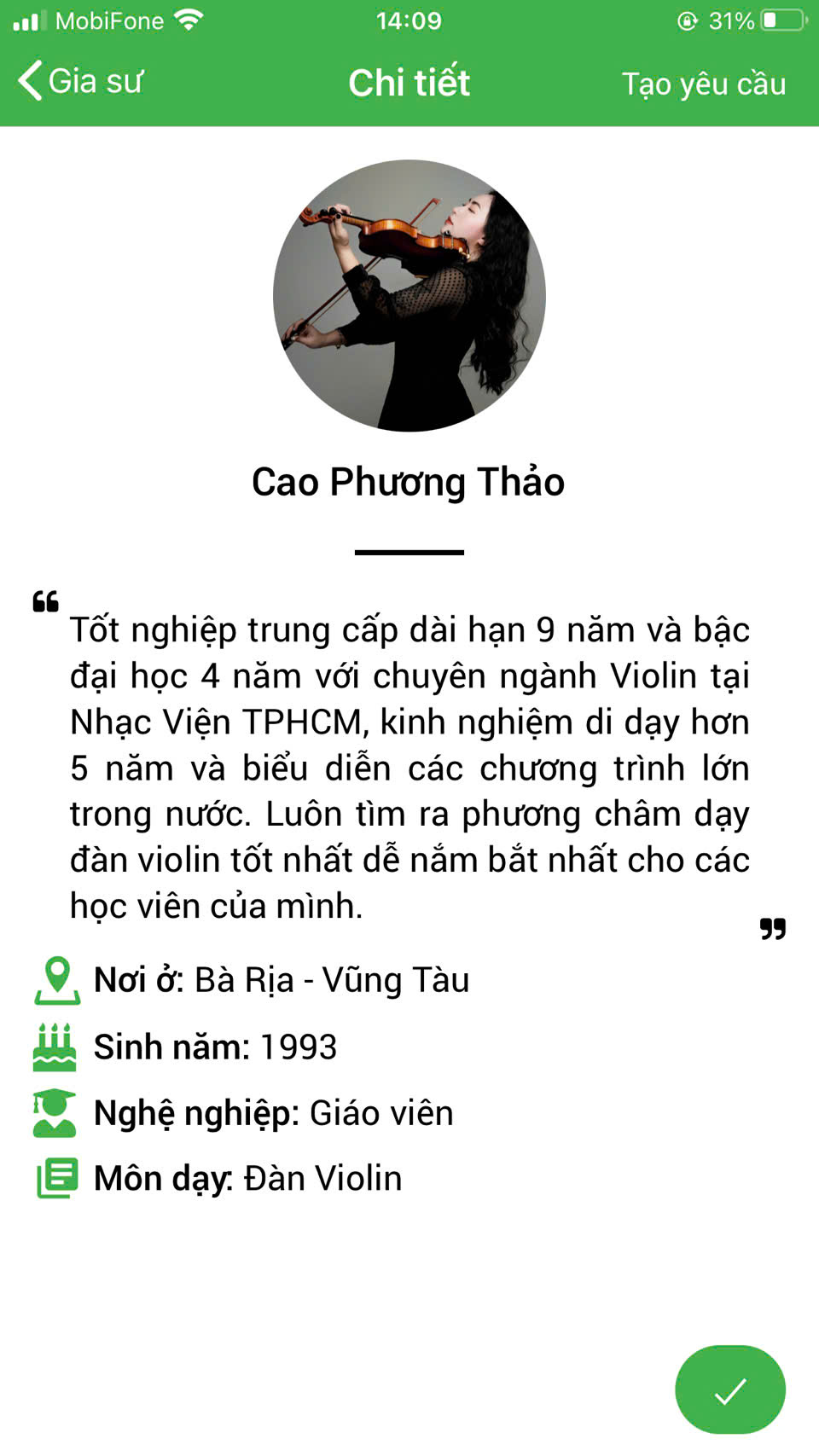
Task: Open Cao Phương Thảo's profile photo
Action: [409, 295]
